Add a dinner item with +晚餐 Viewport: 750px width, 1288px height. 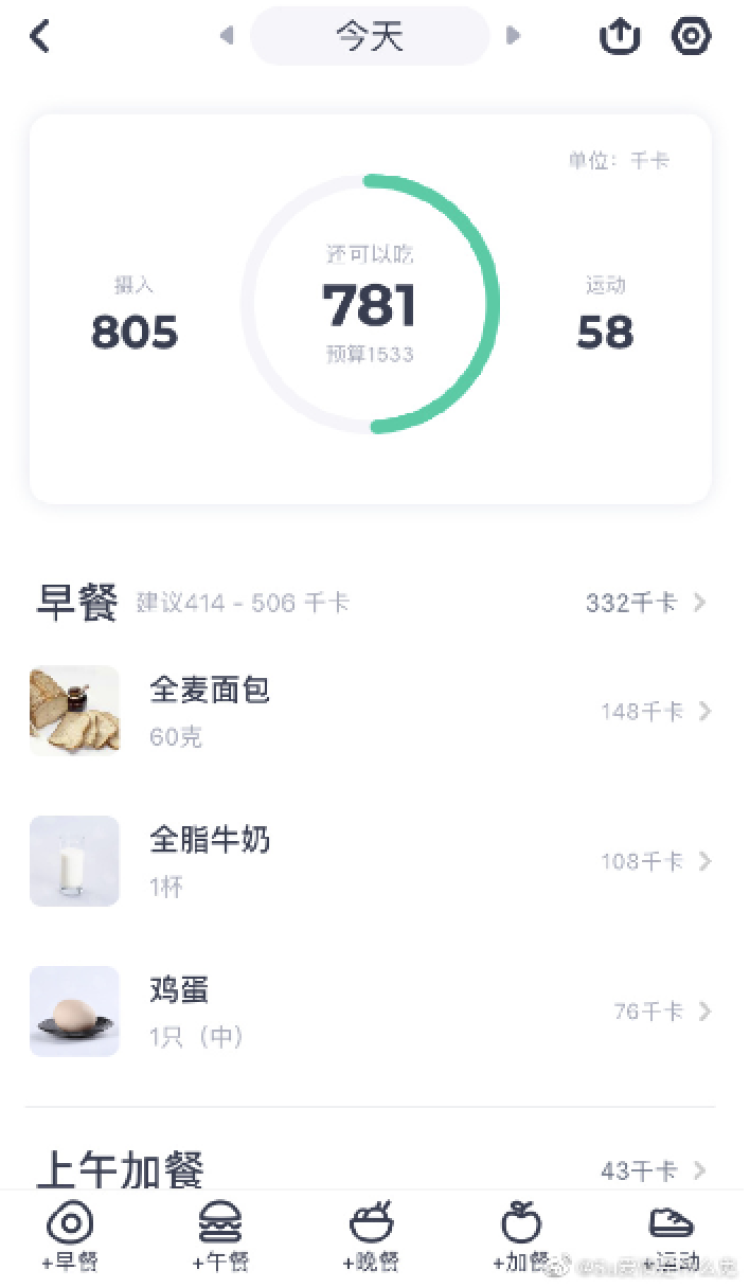(371, 1236)
